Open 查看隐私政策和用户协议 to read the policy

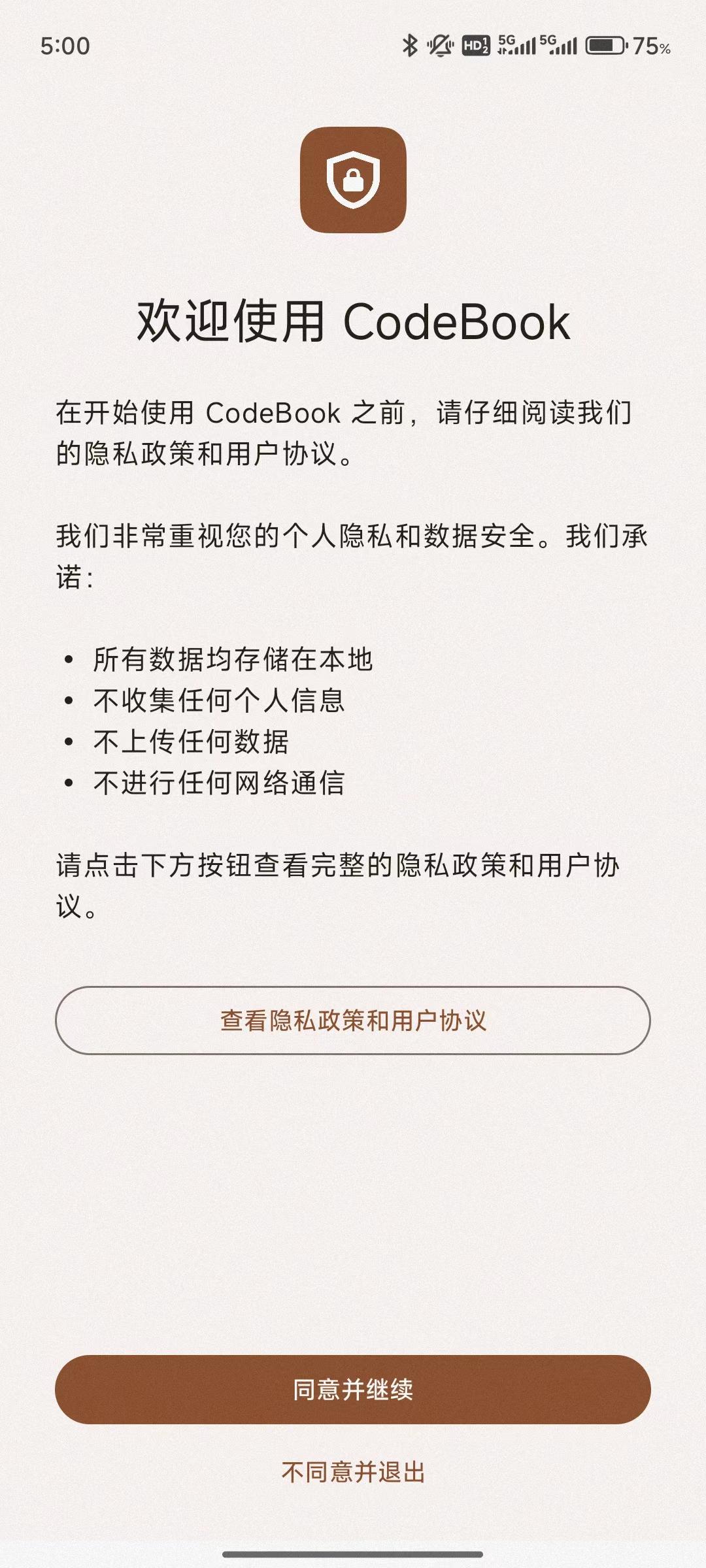pyautogui.click(x=353, y=1021)
